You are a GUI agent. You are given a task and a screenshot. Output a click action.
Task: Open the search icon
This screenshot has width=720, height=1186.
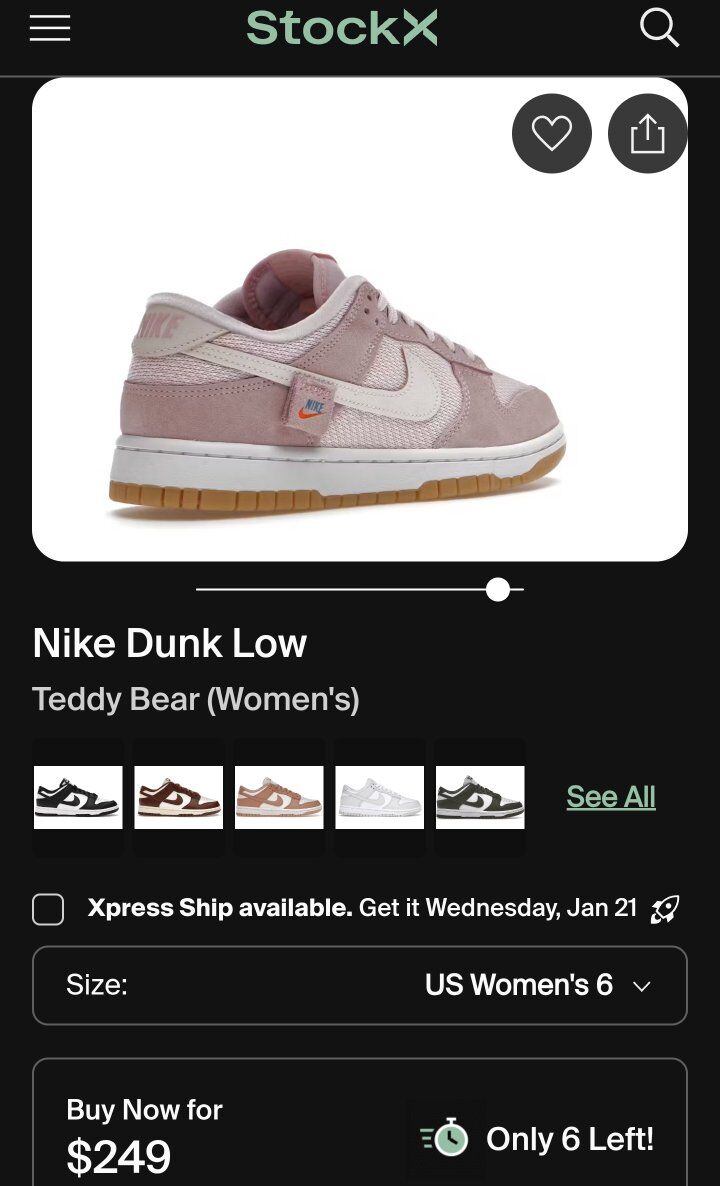(x=659, y=28)
